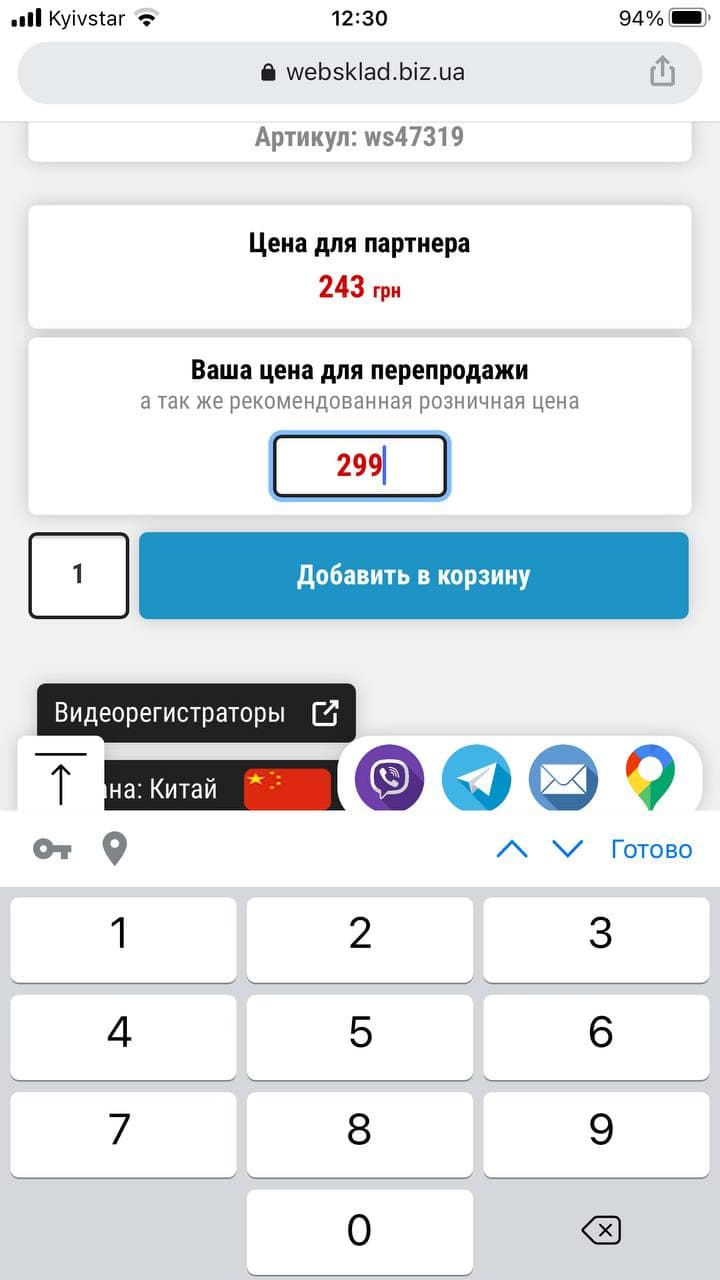Open the shop location in Google Maps
Viewport: 720px width, 1280px height.
click(x=650, y=778)
